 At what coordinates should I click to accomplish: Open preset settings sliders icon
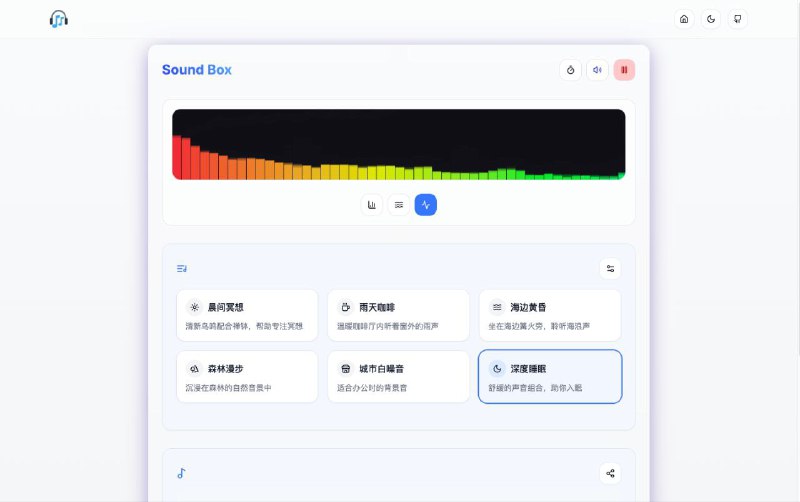point(610,268)
